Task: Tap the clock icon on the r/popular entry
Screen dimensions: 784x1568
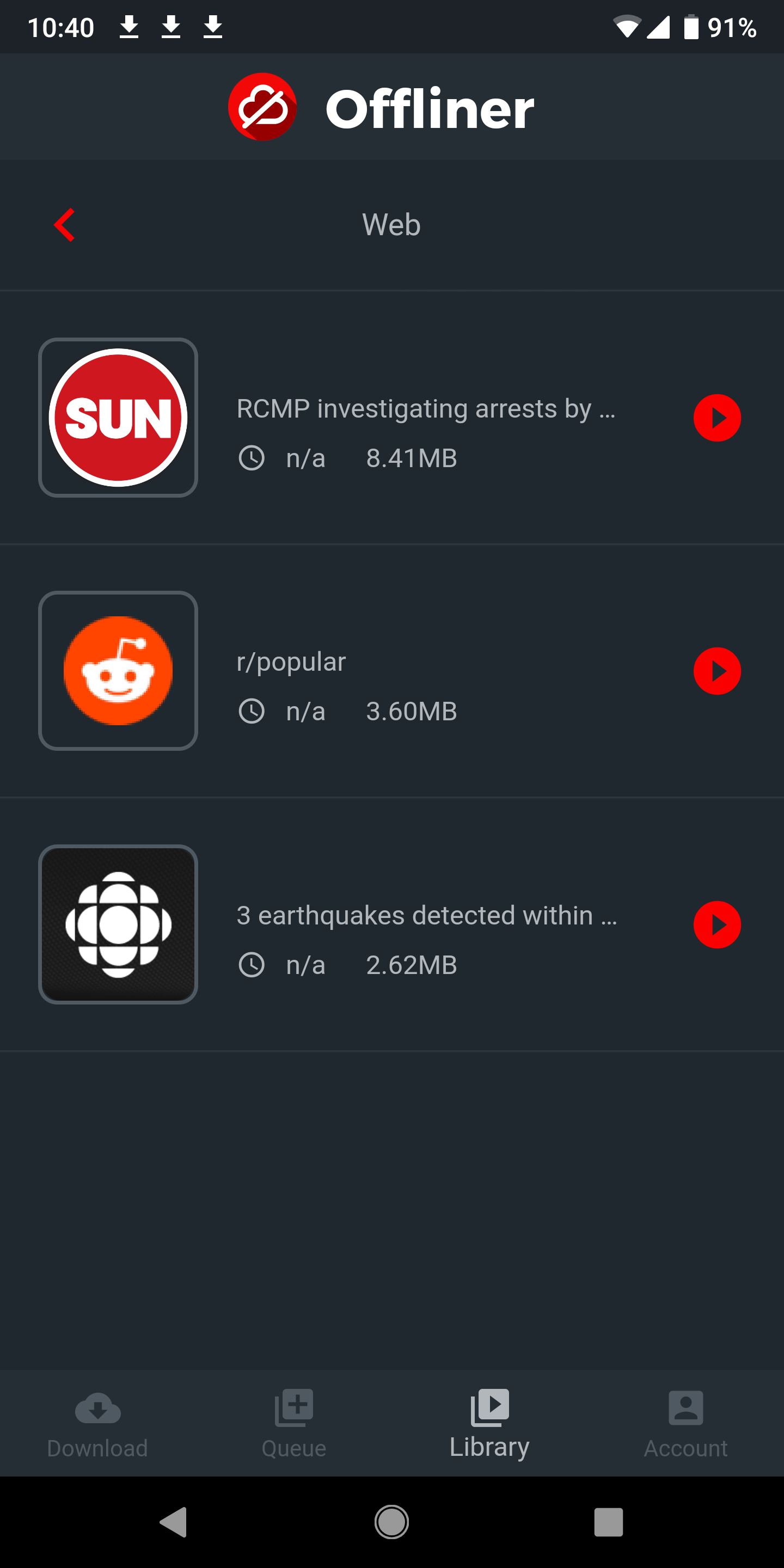Action: click(x=252, y=711)
